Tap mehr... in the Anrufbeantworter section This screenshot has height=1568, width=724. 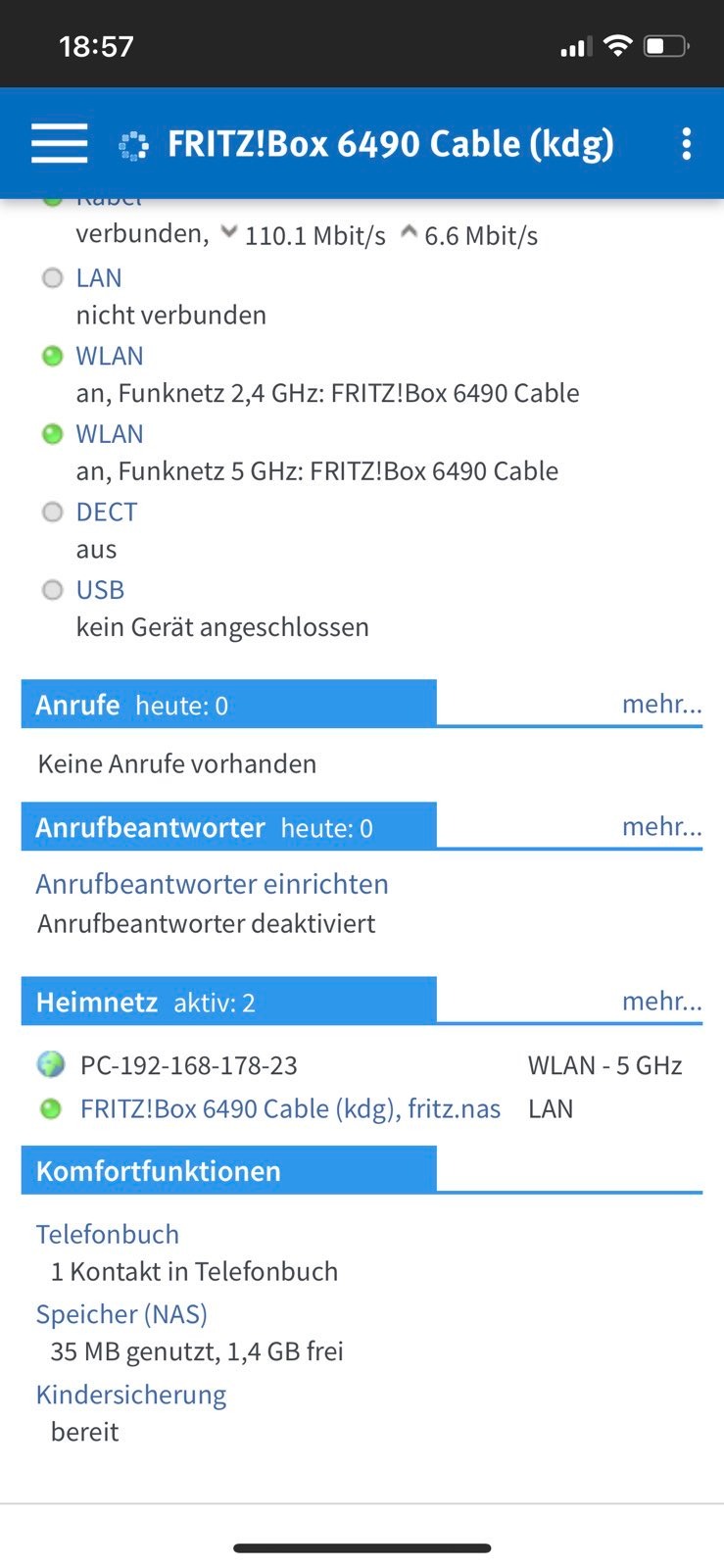tap(661, 826)
